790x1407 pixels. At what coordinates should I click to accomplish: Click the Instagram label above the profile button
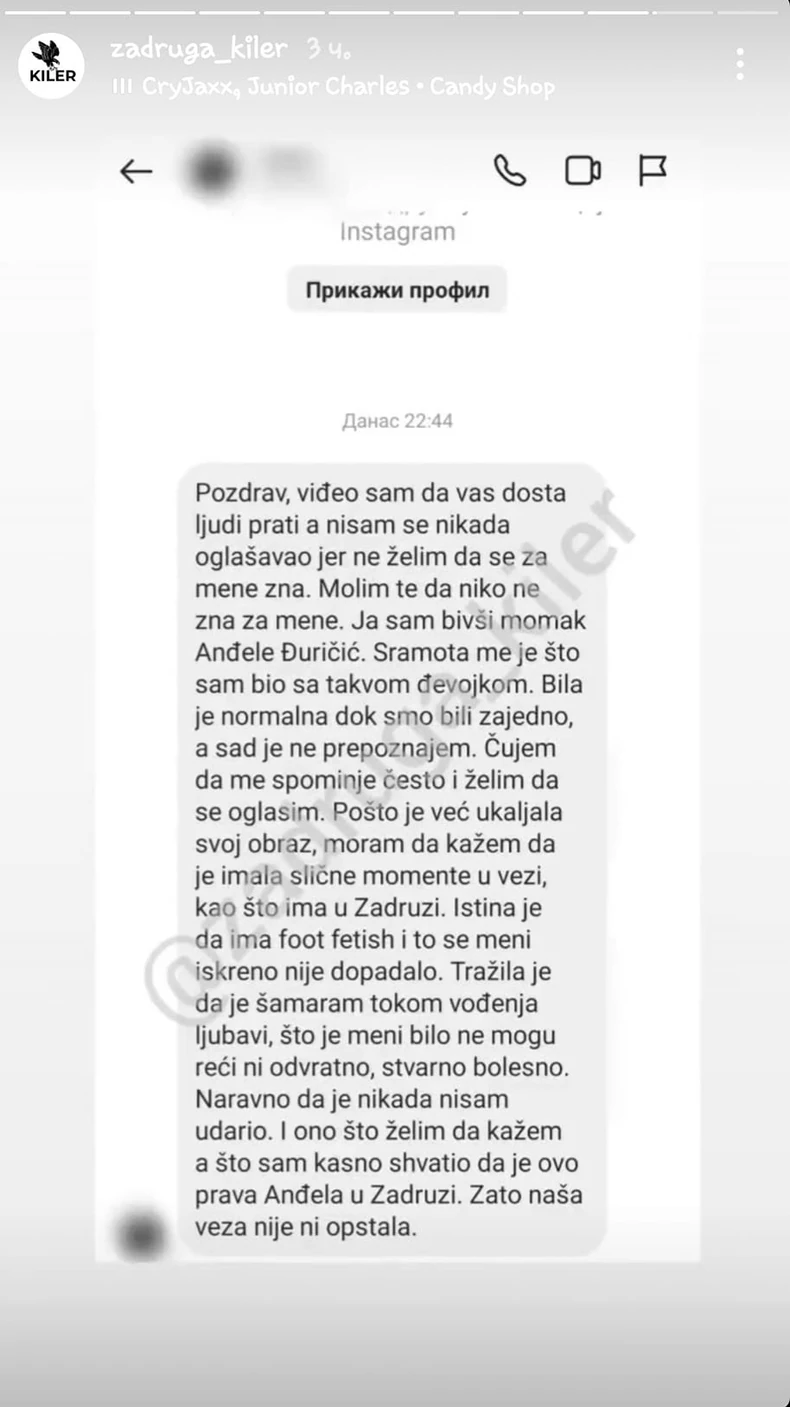(x=396, y=231)
